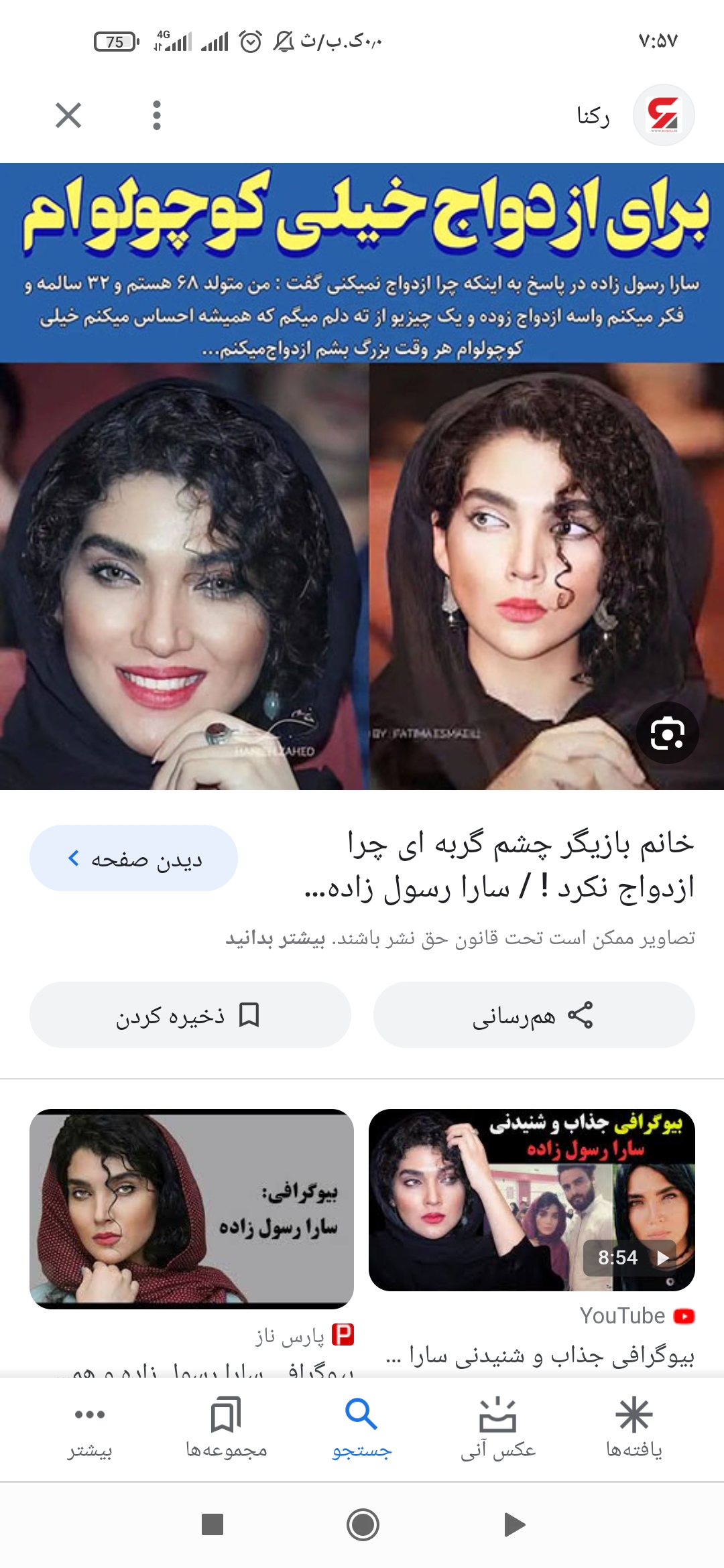The height and width of the screenshot is (1568, 724).
Task: Switch to the یافته‌ها tab
Action: tap(633, 1428)
